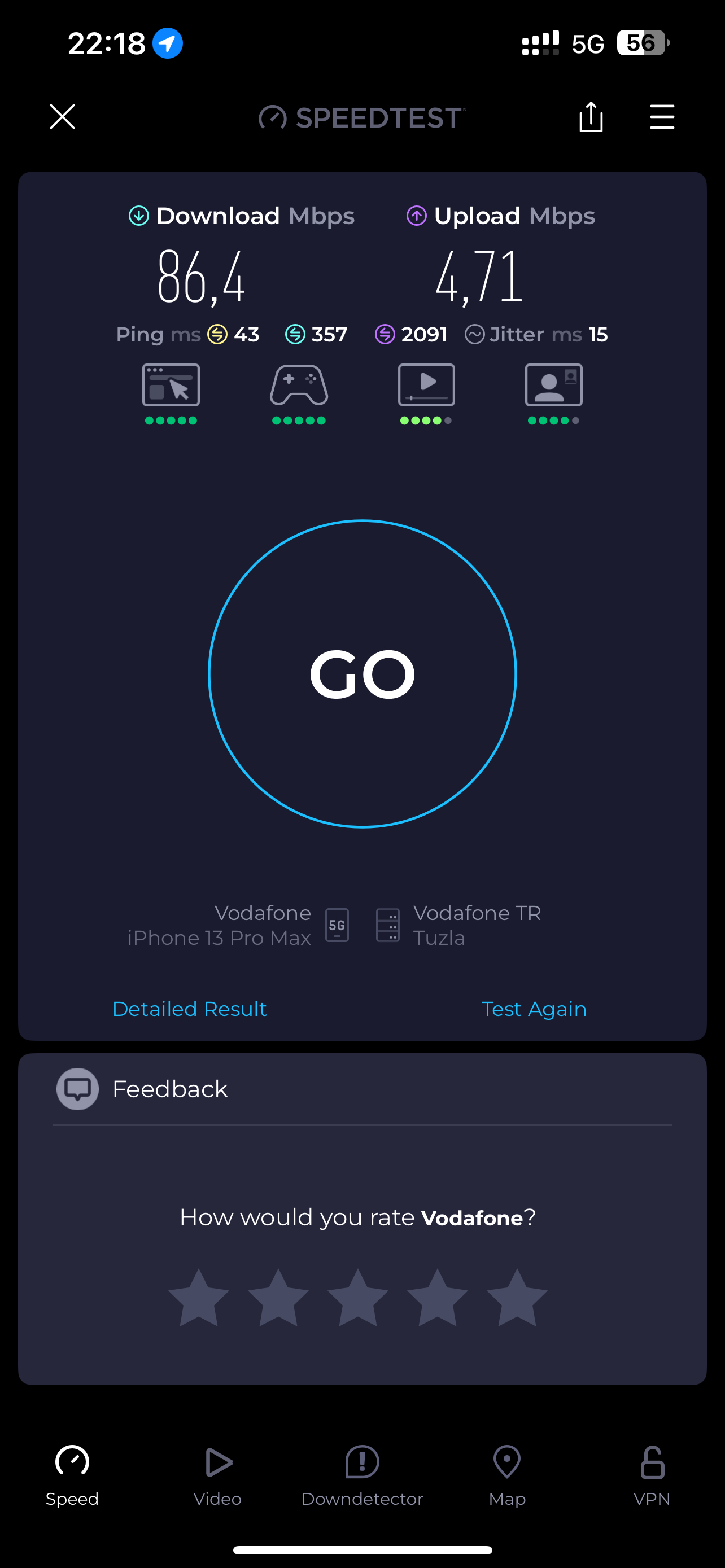Tap Test Again
The width and height of the screenshot is (725, 1568).
click(534, 1009)
